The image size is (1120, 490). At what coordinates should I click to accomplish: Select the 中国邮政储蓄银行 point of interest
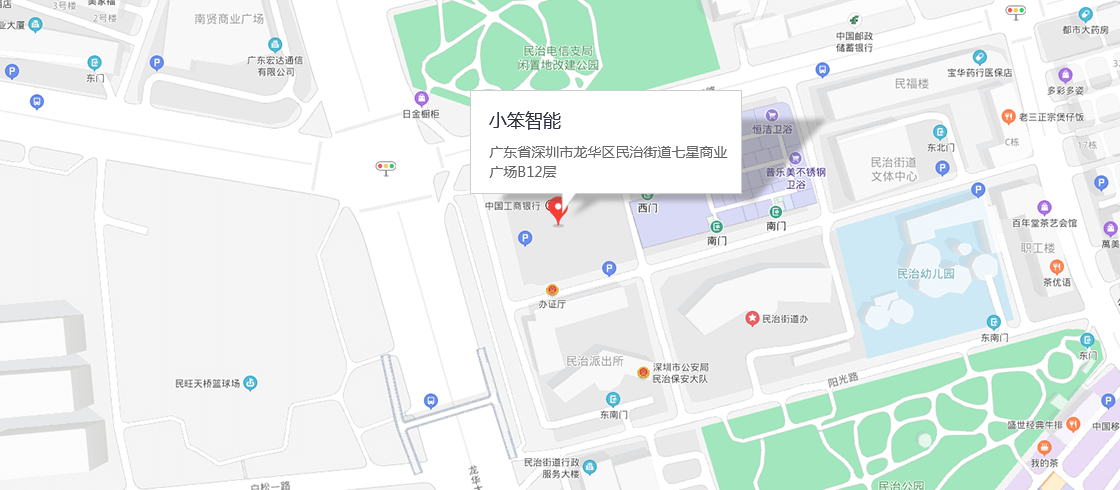coord(855,21)
